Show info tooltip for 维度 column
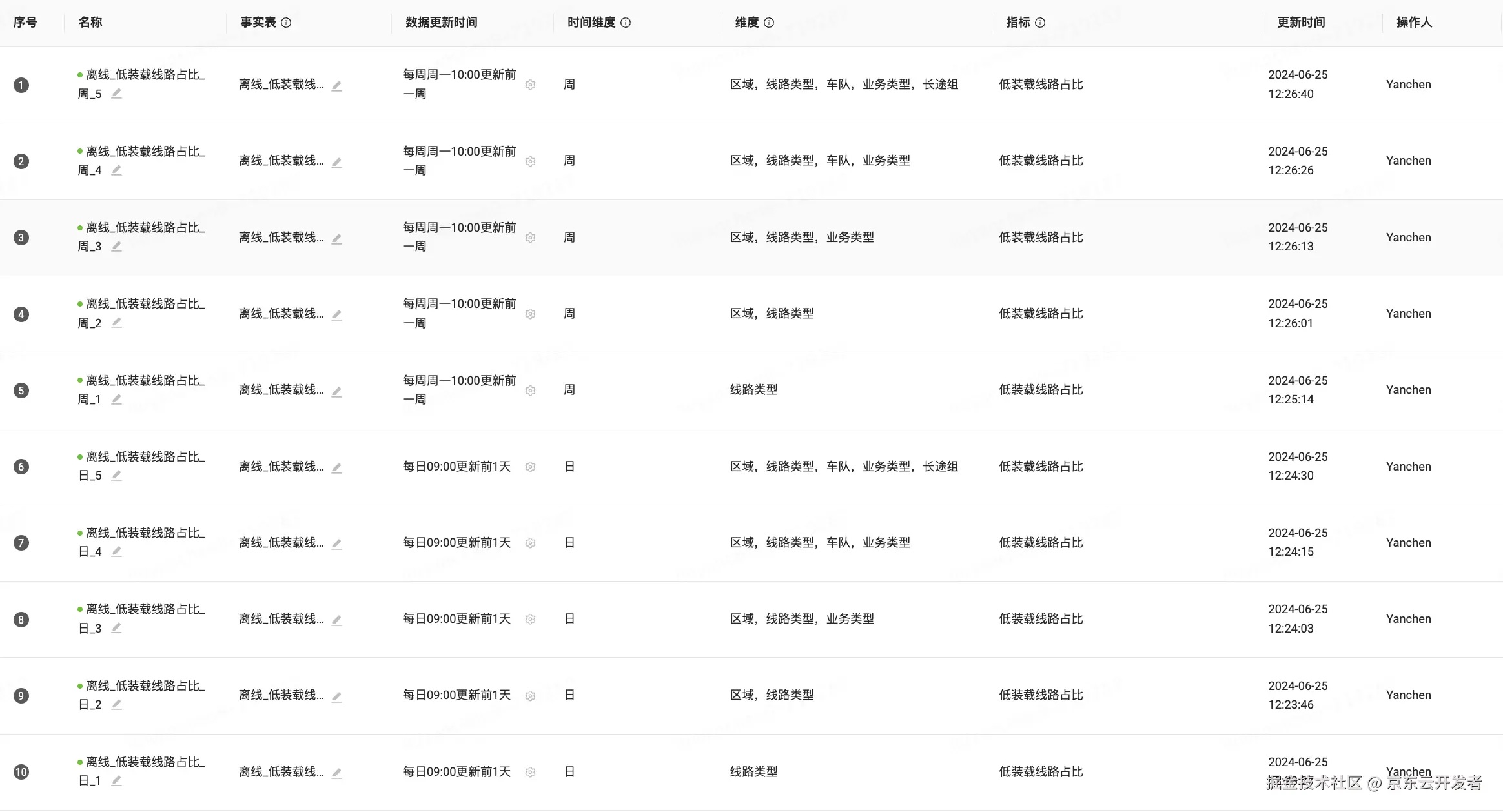This screenshot has width=1503, height=812. click(769, 23)
